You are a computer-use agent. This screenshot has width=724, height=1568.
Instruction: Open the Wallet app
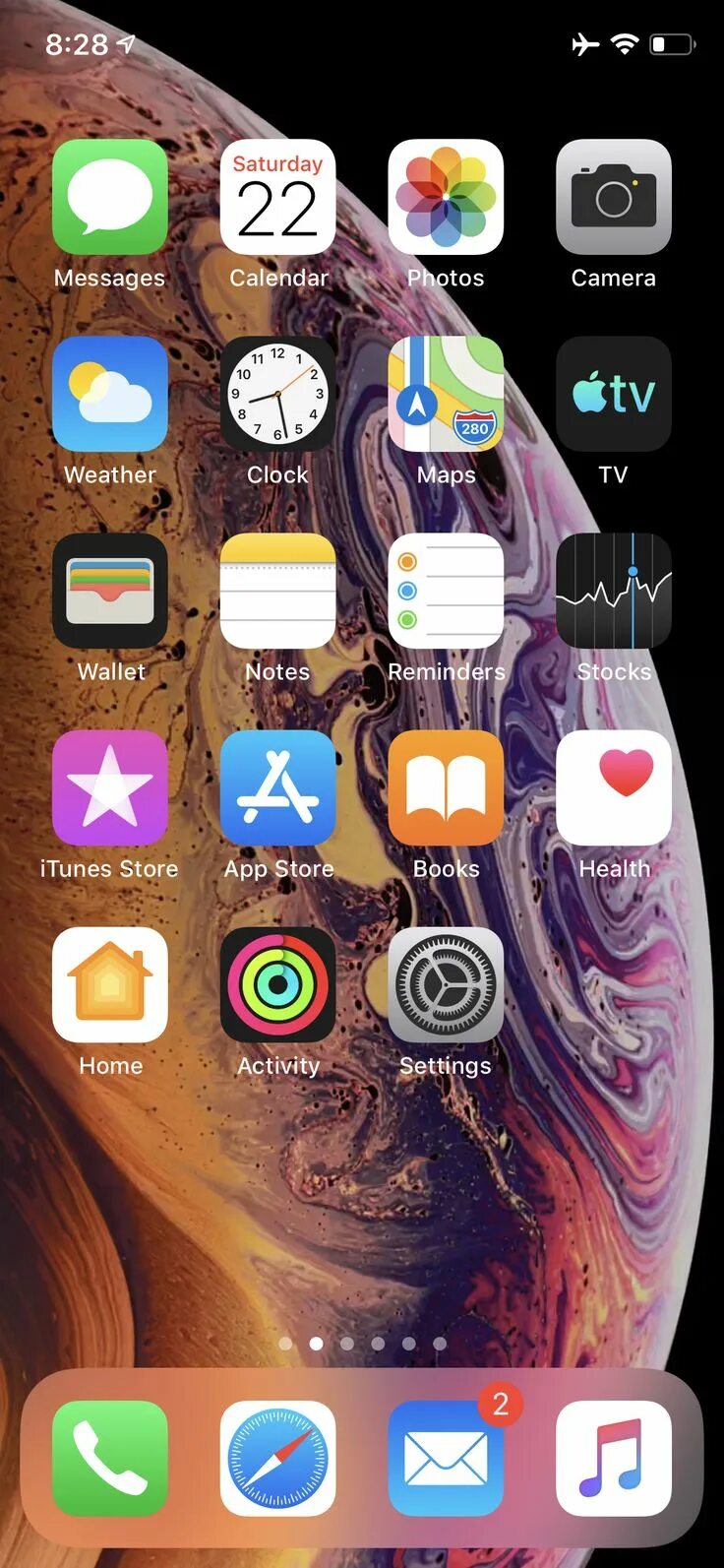click(110, 591)
